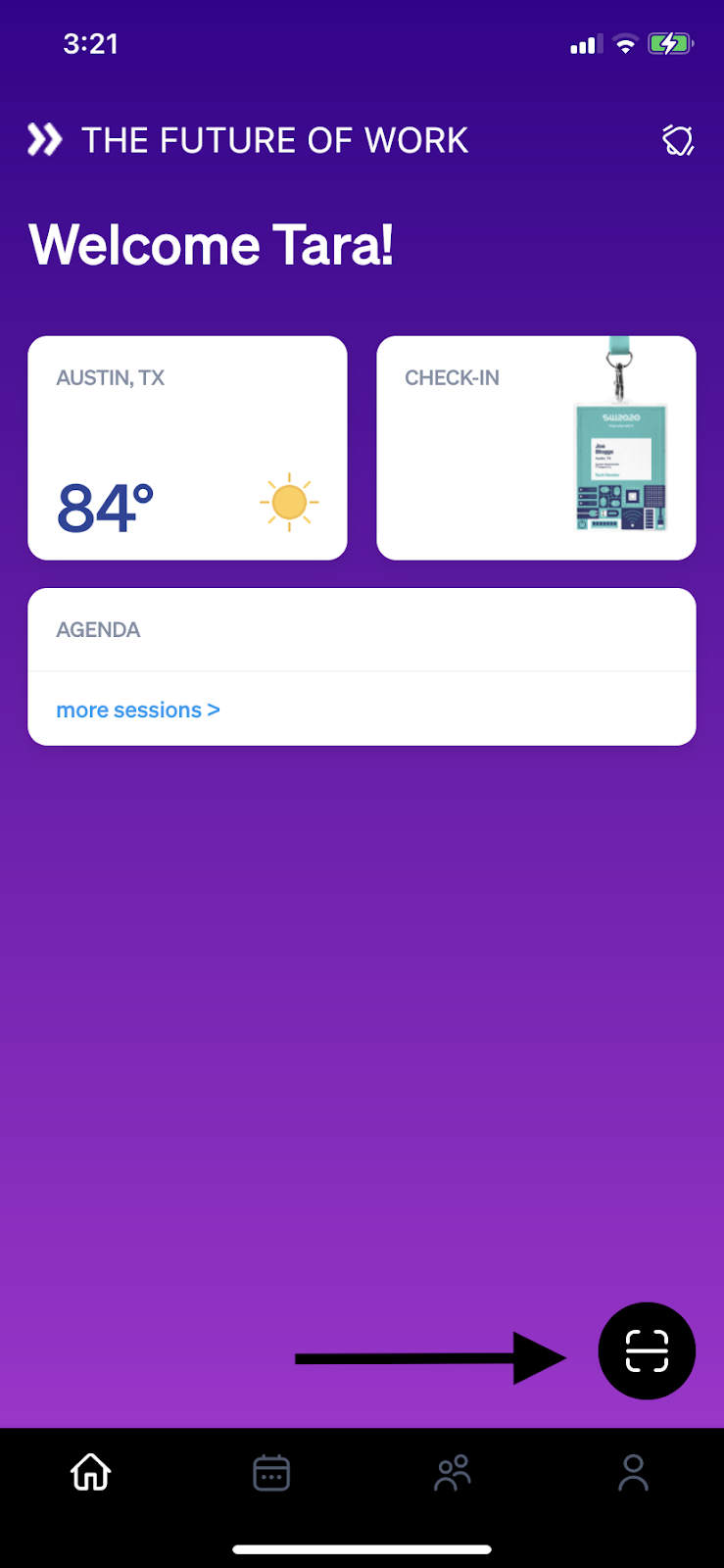Switch to the attendees people tab
The width and height of the screenshot is (724, 1568).
coord(453,1472)
